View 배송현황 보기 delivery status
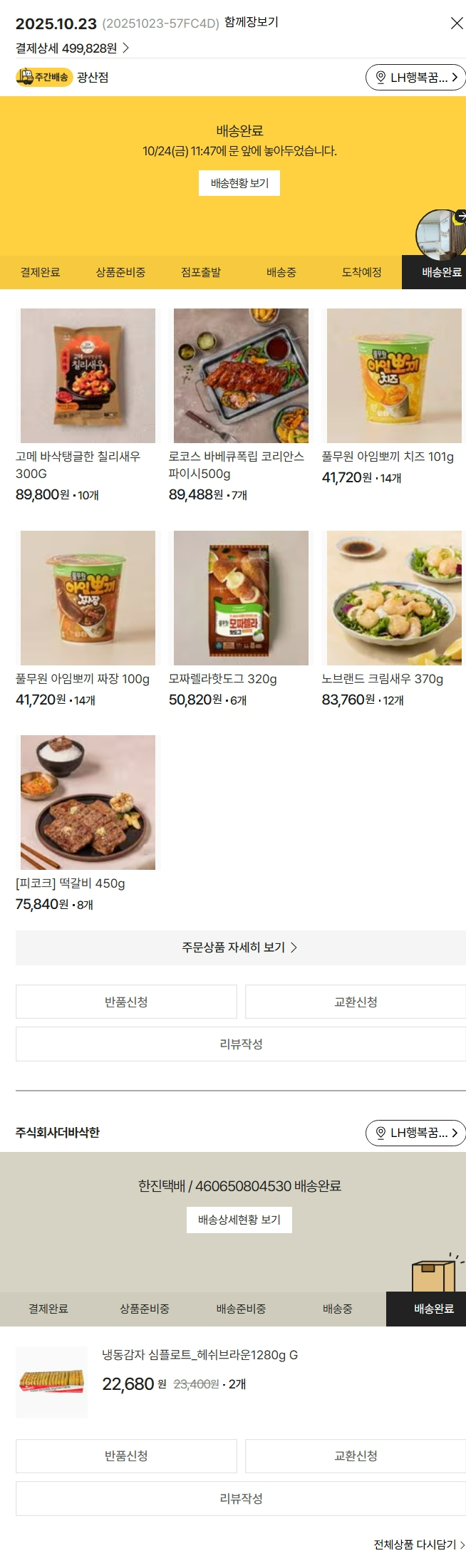The width and height of the screenshot is (466, 1568). 239,183
